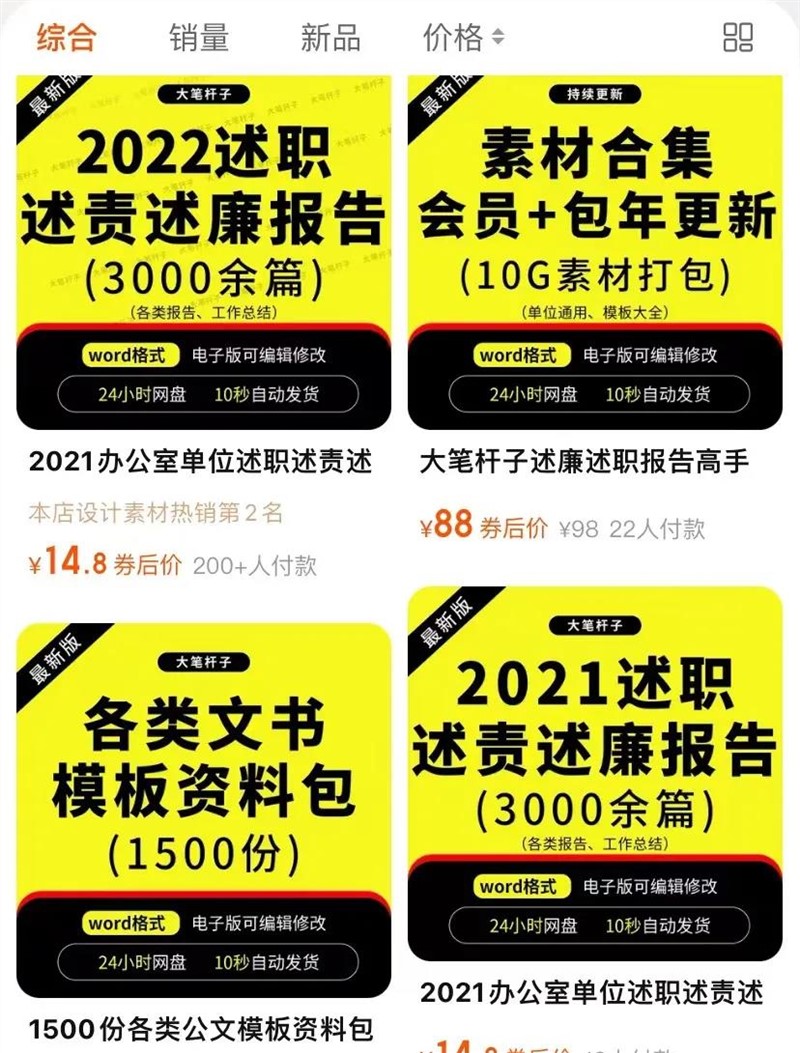Select the 综合 sort tab
800x1053 pixels.
[66, 38]
